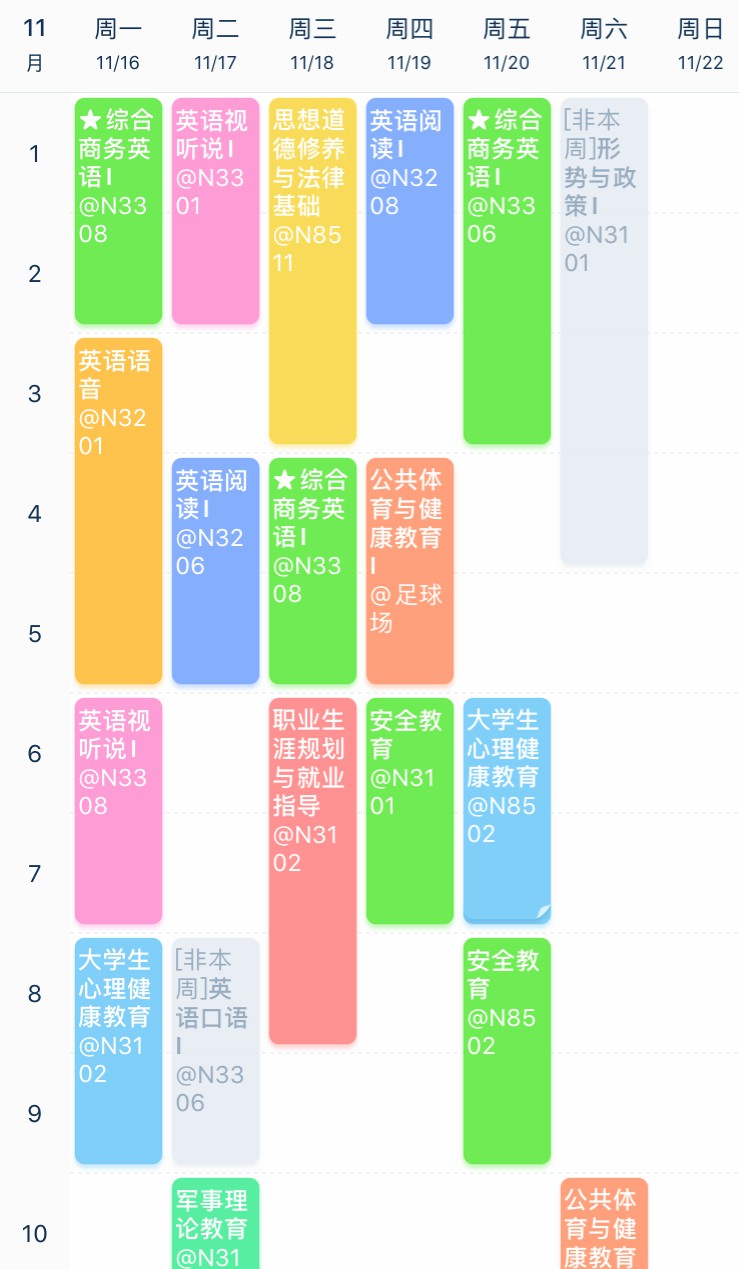Screen dimensions: 739x1269
Task: Open Friday's 大学生心理健康教育 at N8502
Action: pos(506,811)
